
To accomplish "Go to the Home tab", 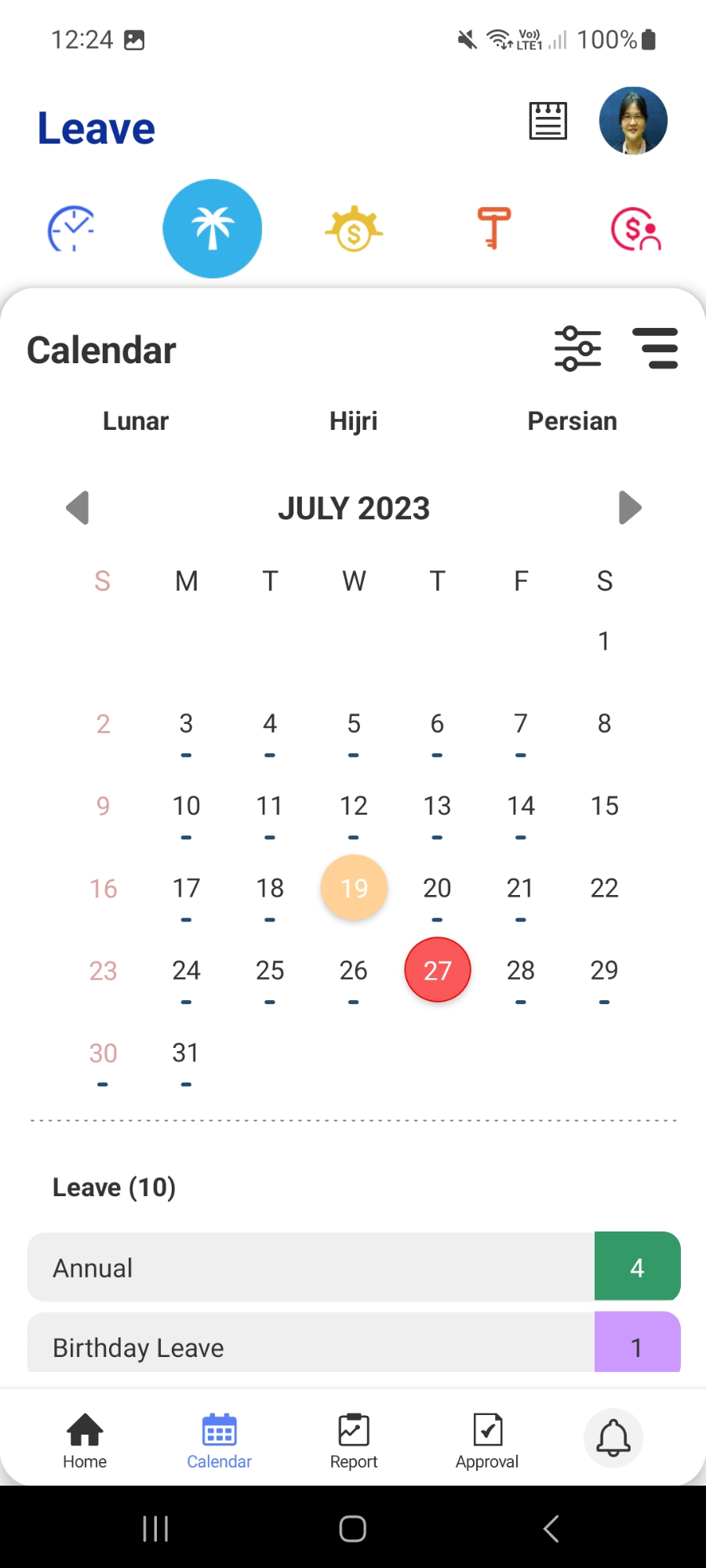I will 85,1441.
